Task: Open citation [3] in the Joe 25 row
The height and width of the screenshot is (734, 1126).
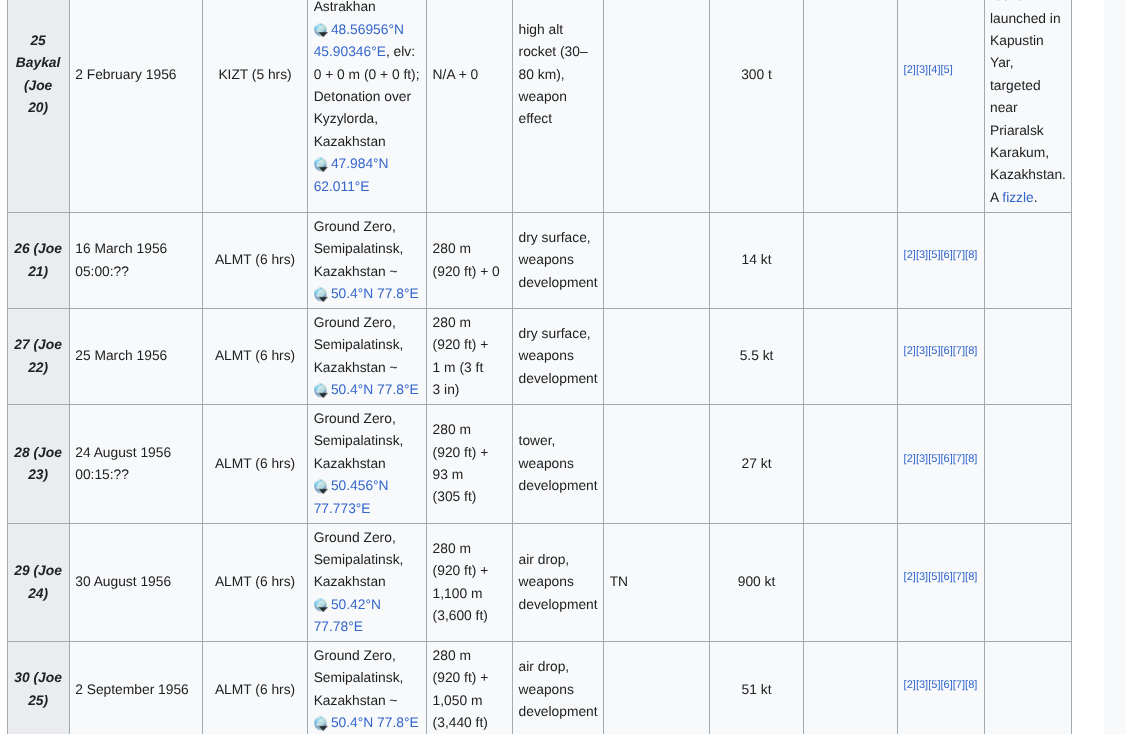Action: tap(921, 685)
